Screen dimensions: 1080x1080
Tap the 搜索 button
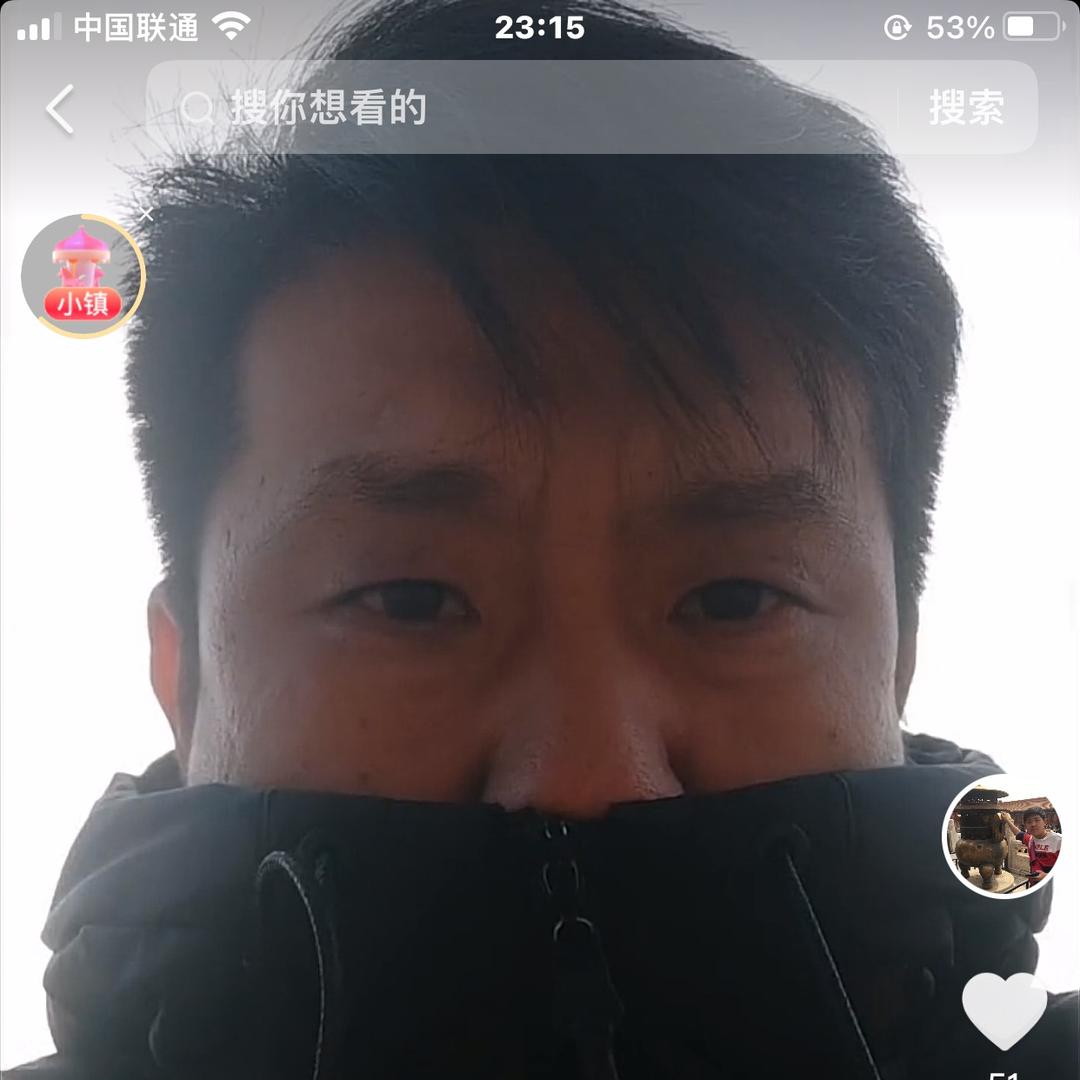coord(966,108)
